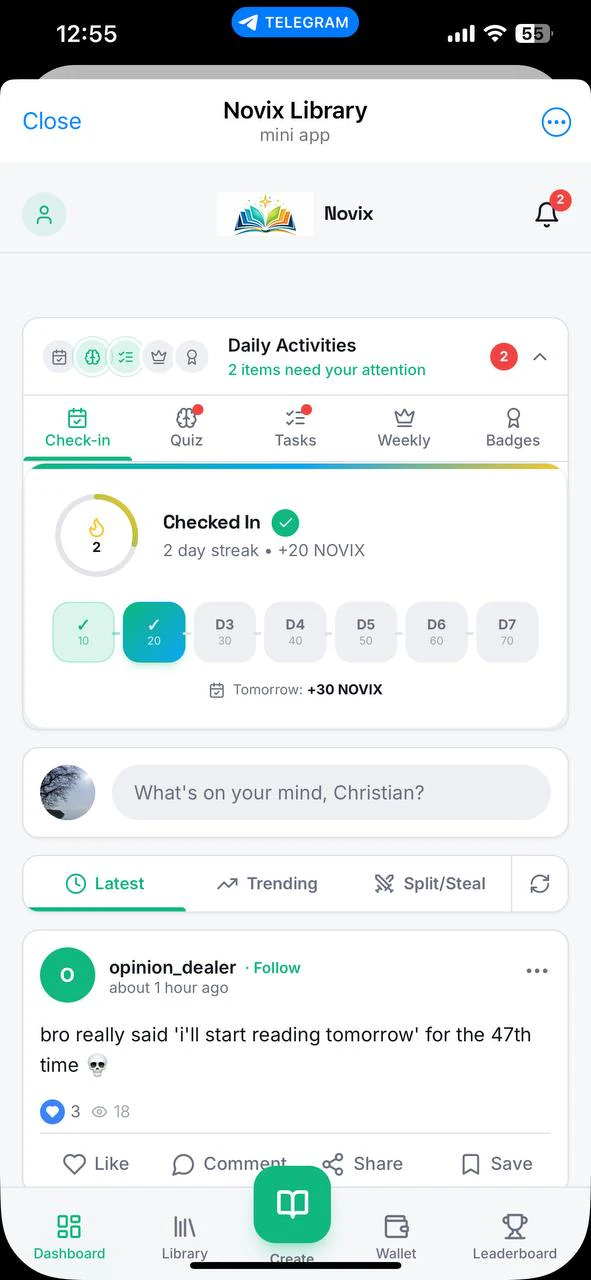591x1280 pixels.
Task: Open the notifications bell
Action: [x=546, y=214]
